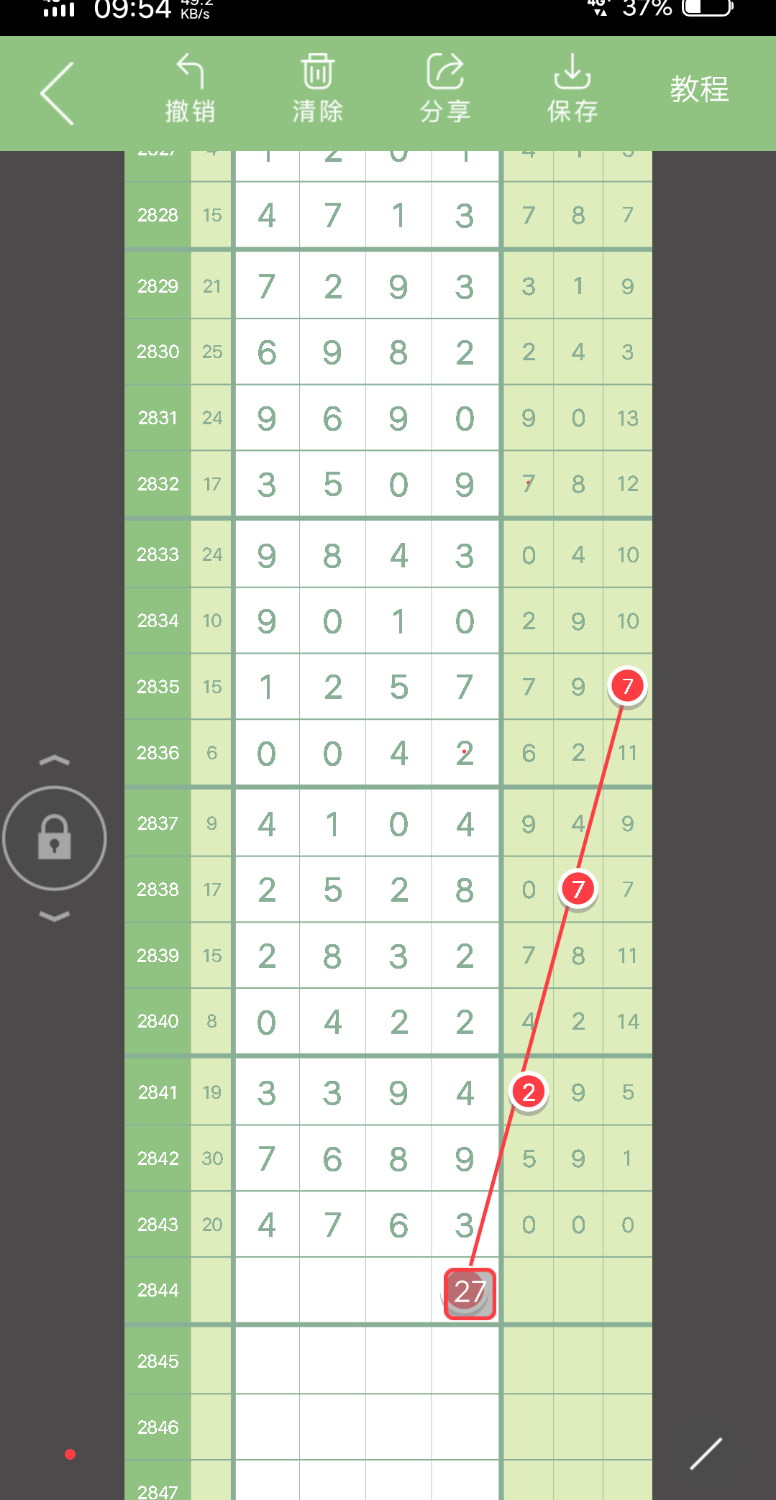
Task: Select the line drawing tool
Action: (x=706, y=1454)
